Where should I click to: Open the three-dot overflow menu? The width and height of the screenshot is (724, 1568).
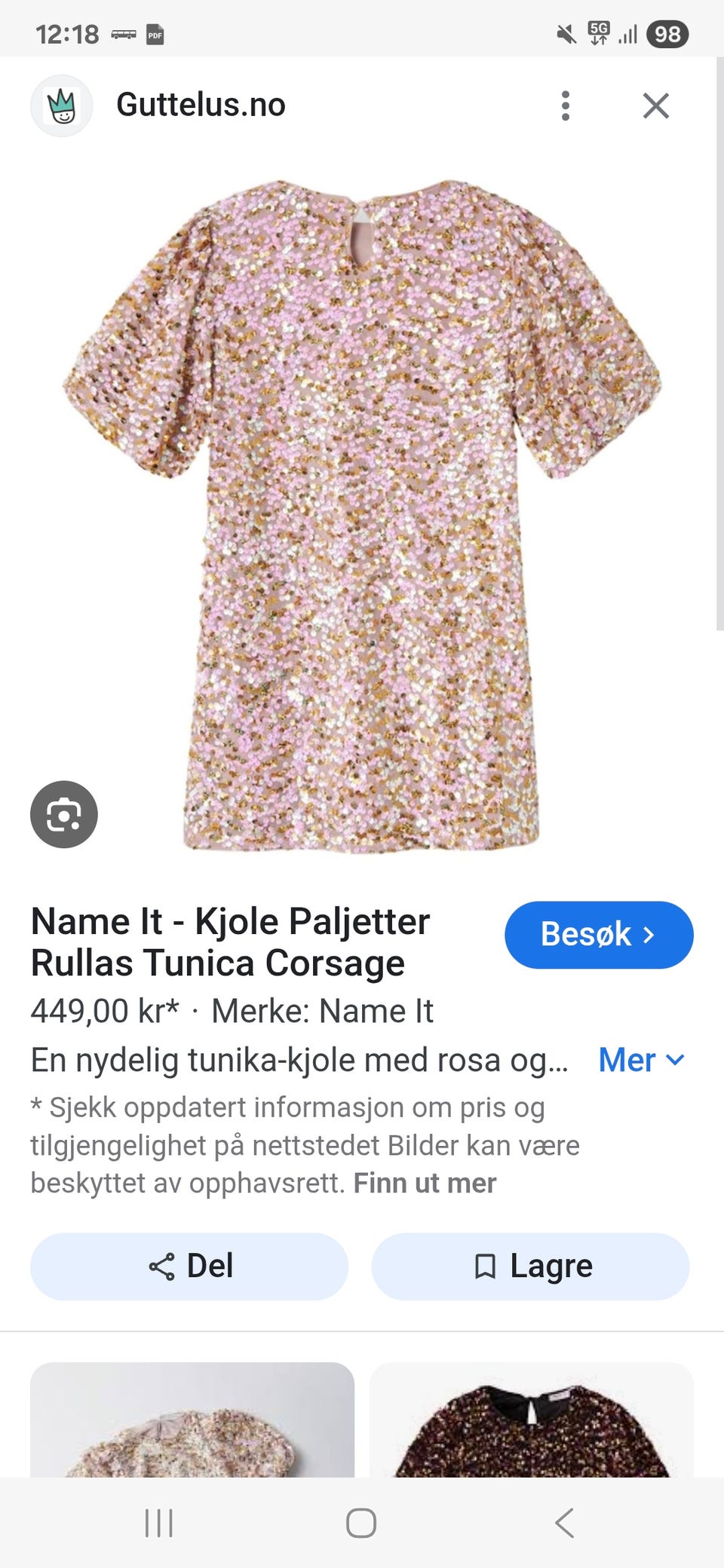[x=565, y=106]
